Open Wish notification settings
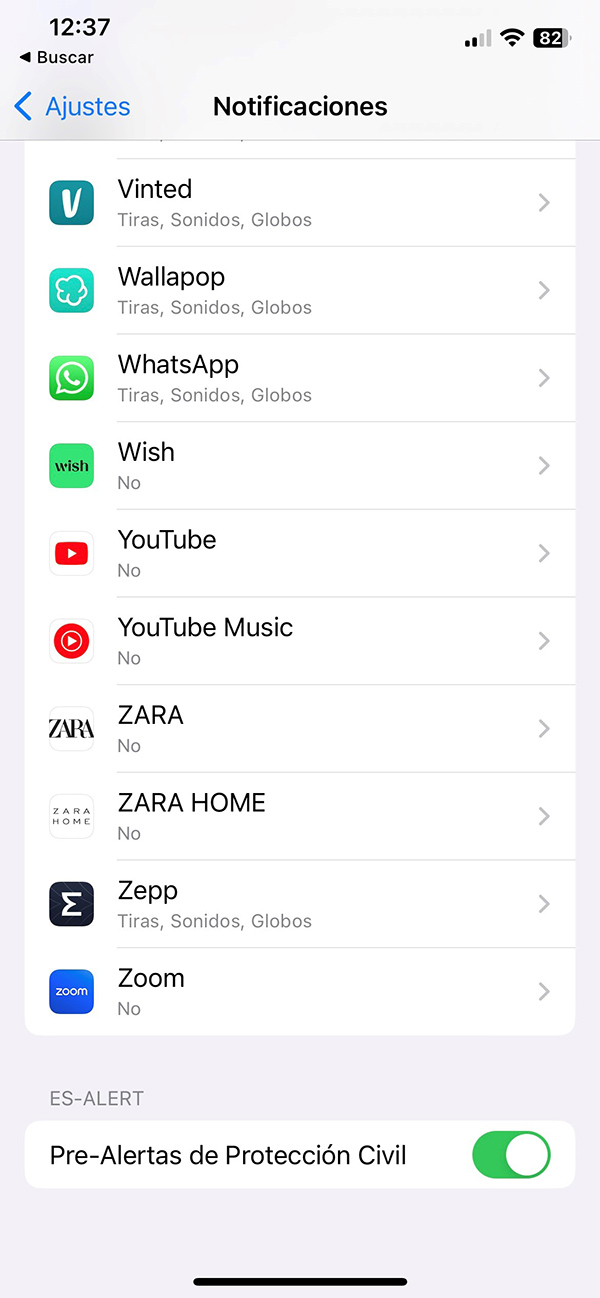Image resolution: width=600 pixels, height=1298 pixels. pos(300,466)
